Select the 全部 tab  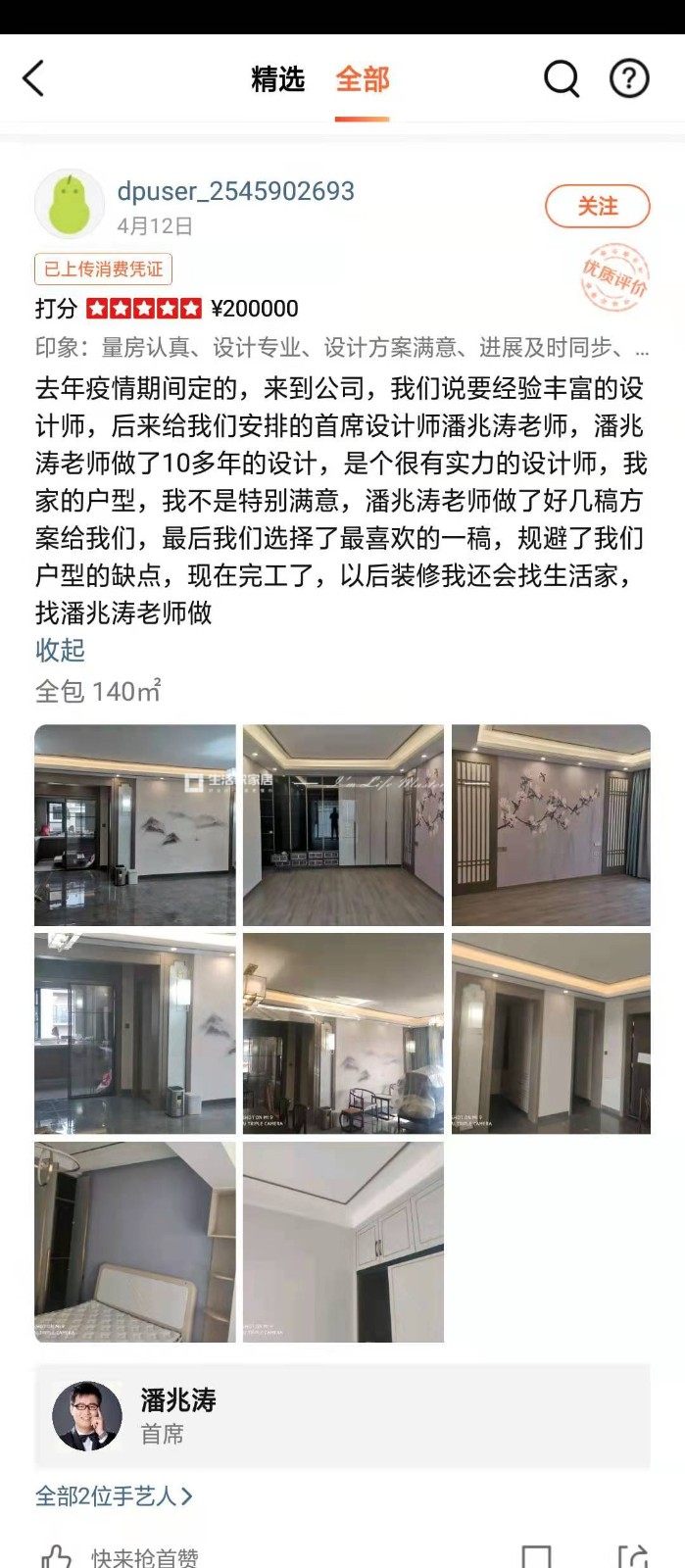(x=362, y=79)
